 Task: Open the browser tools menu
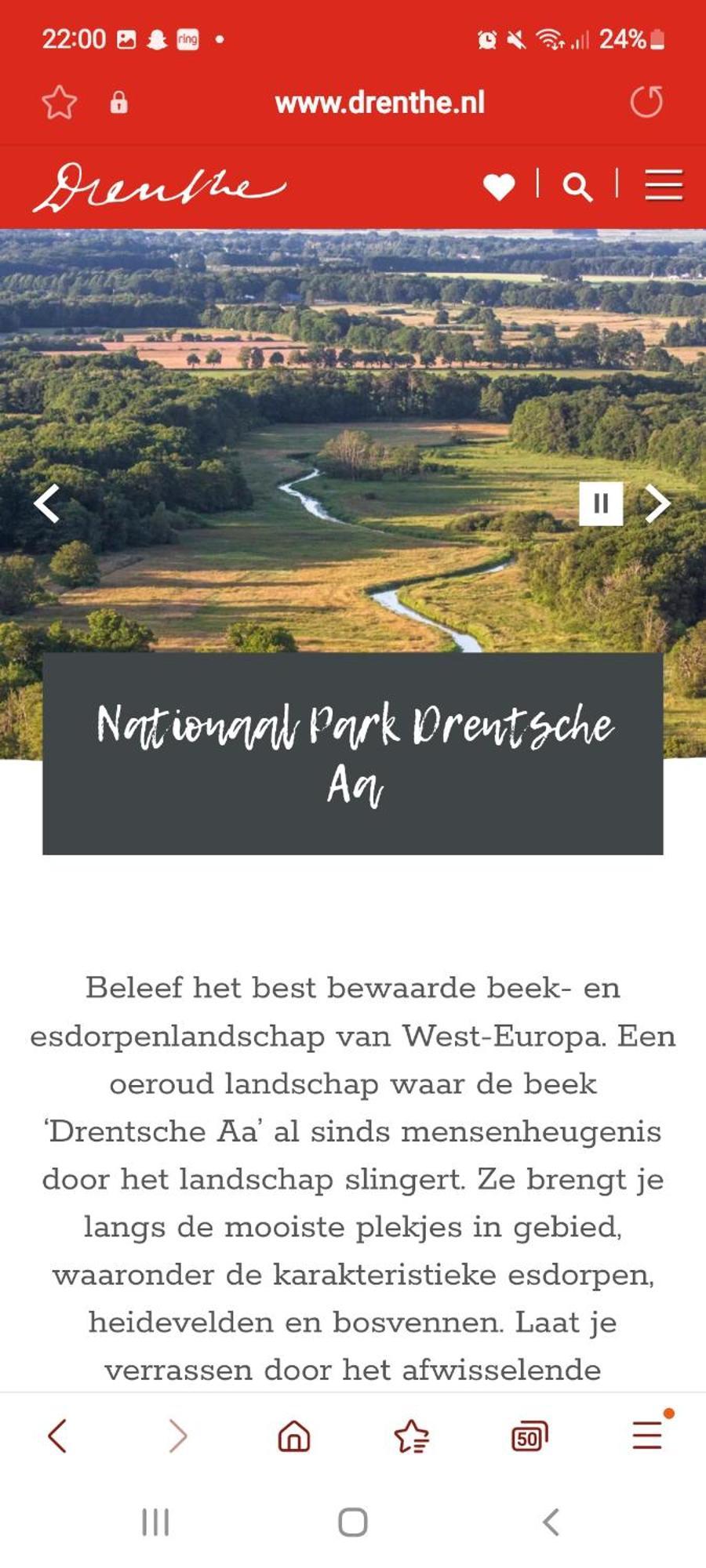(647, 1435)
